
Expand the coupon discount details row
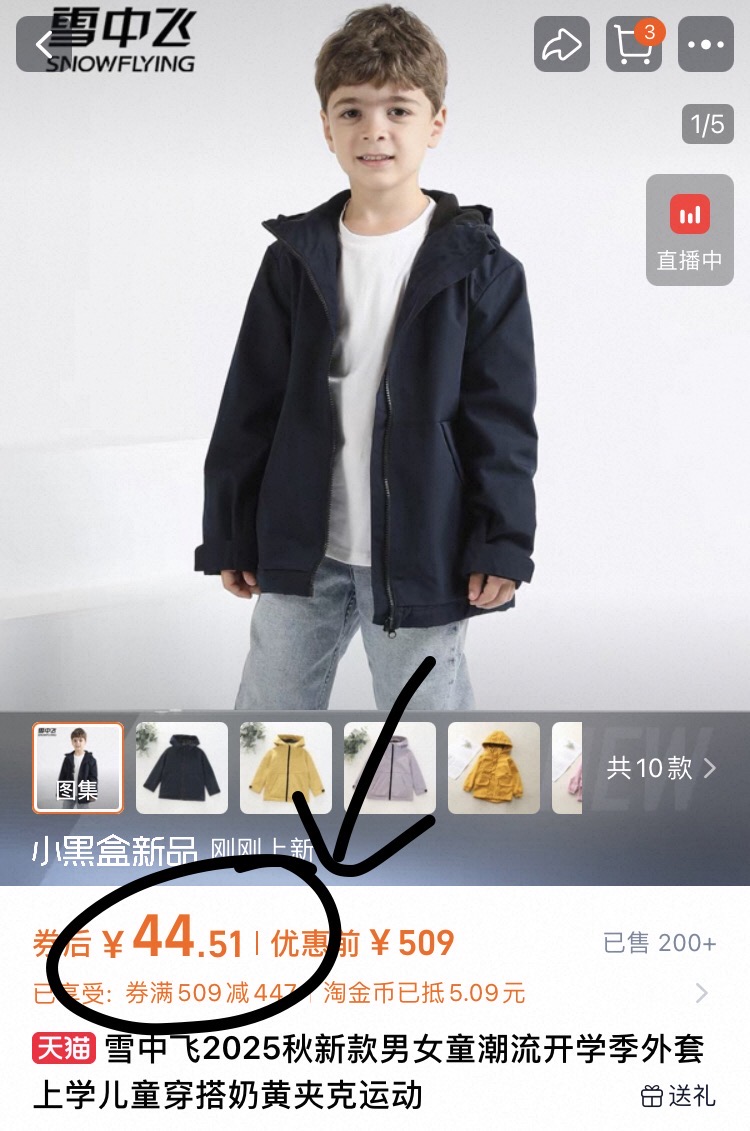pos(701,993)
